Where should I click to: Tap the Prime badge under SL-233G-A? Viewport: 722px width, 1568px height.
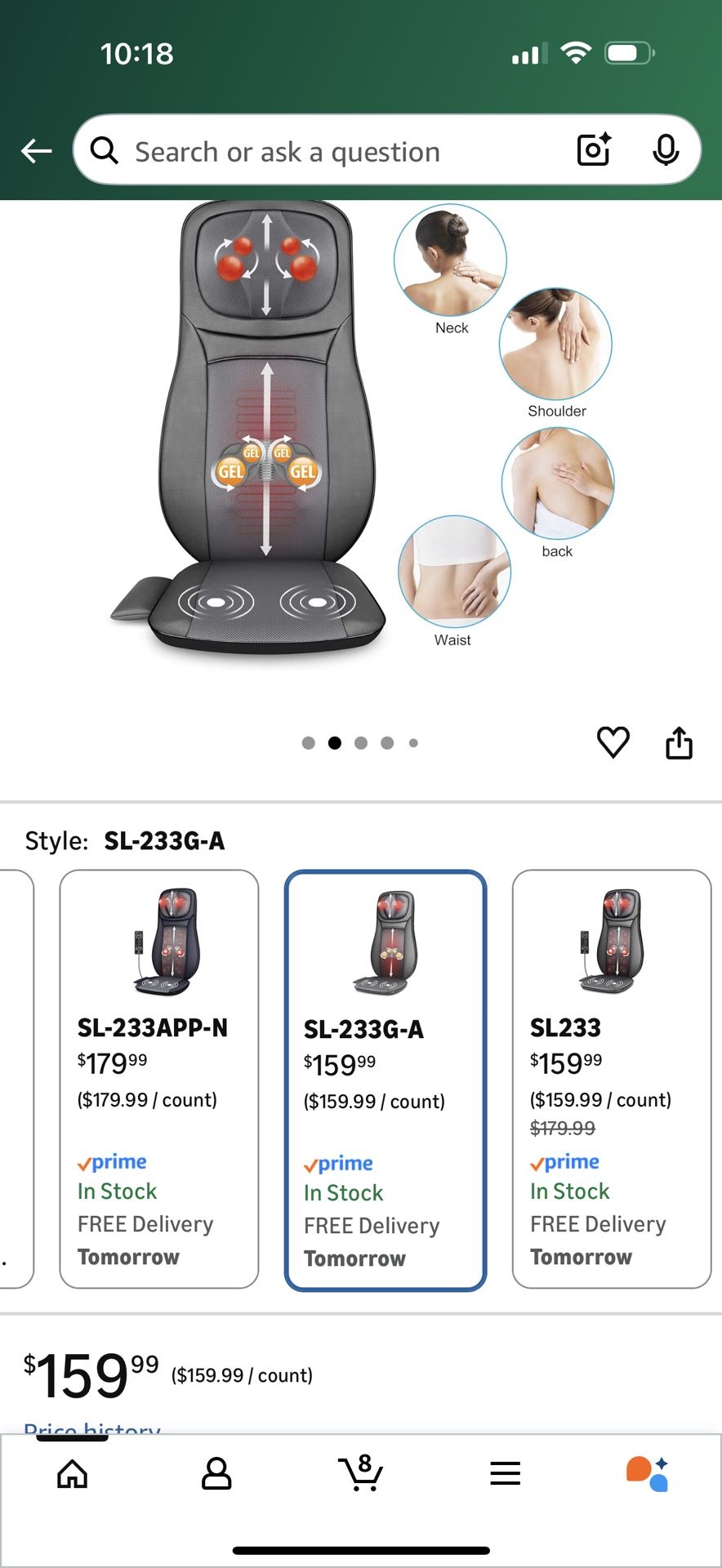pos(337,1162)
